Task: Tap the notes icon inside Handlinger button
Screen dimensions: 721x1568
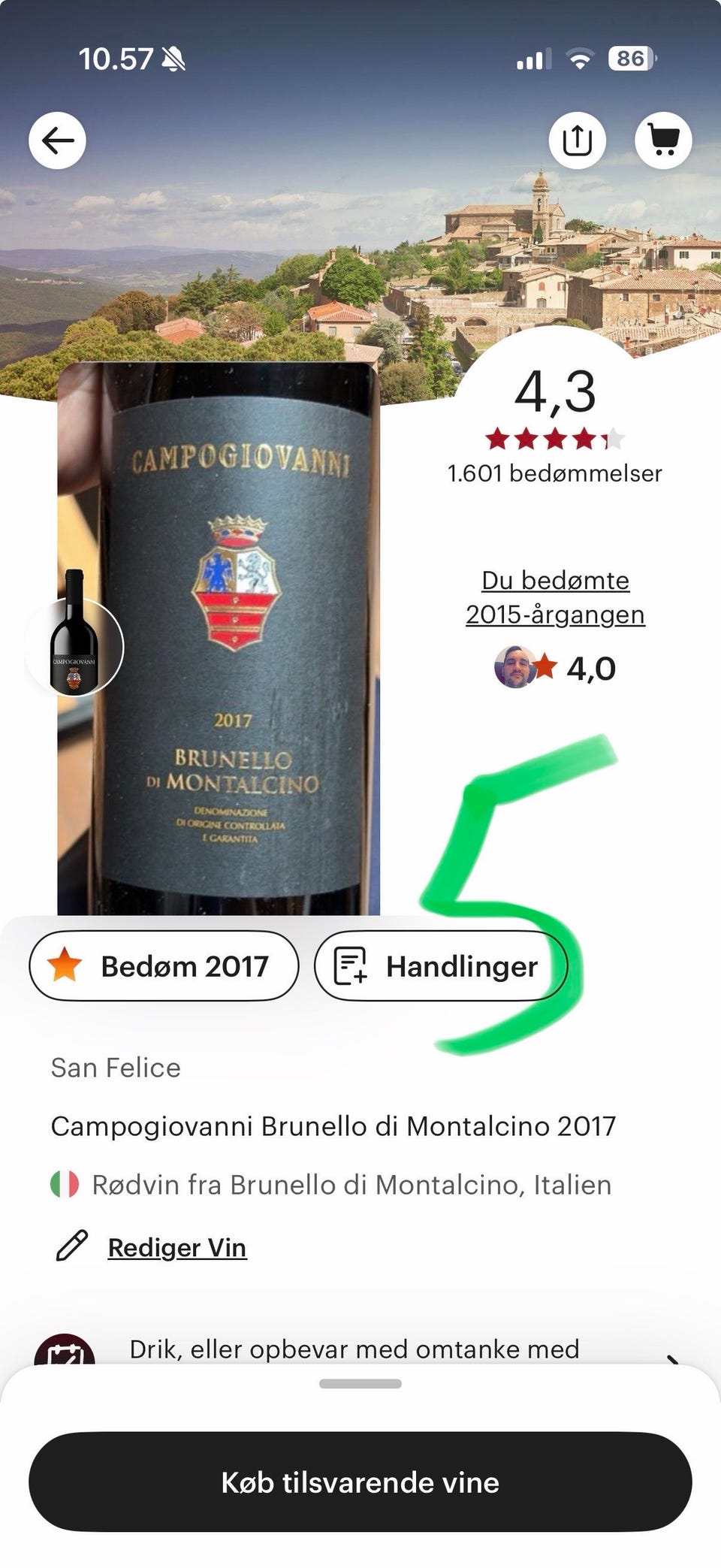Action: point(353,966)
